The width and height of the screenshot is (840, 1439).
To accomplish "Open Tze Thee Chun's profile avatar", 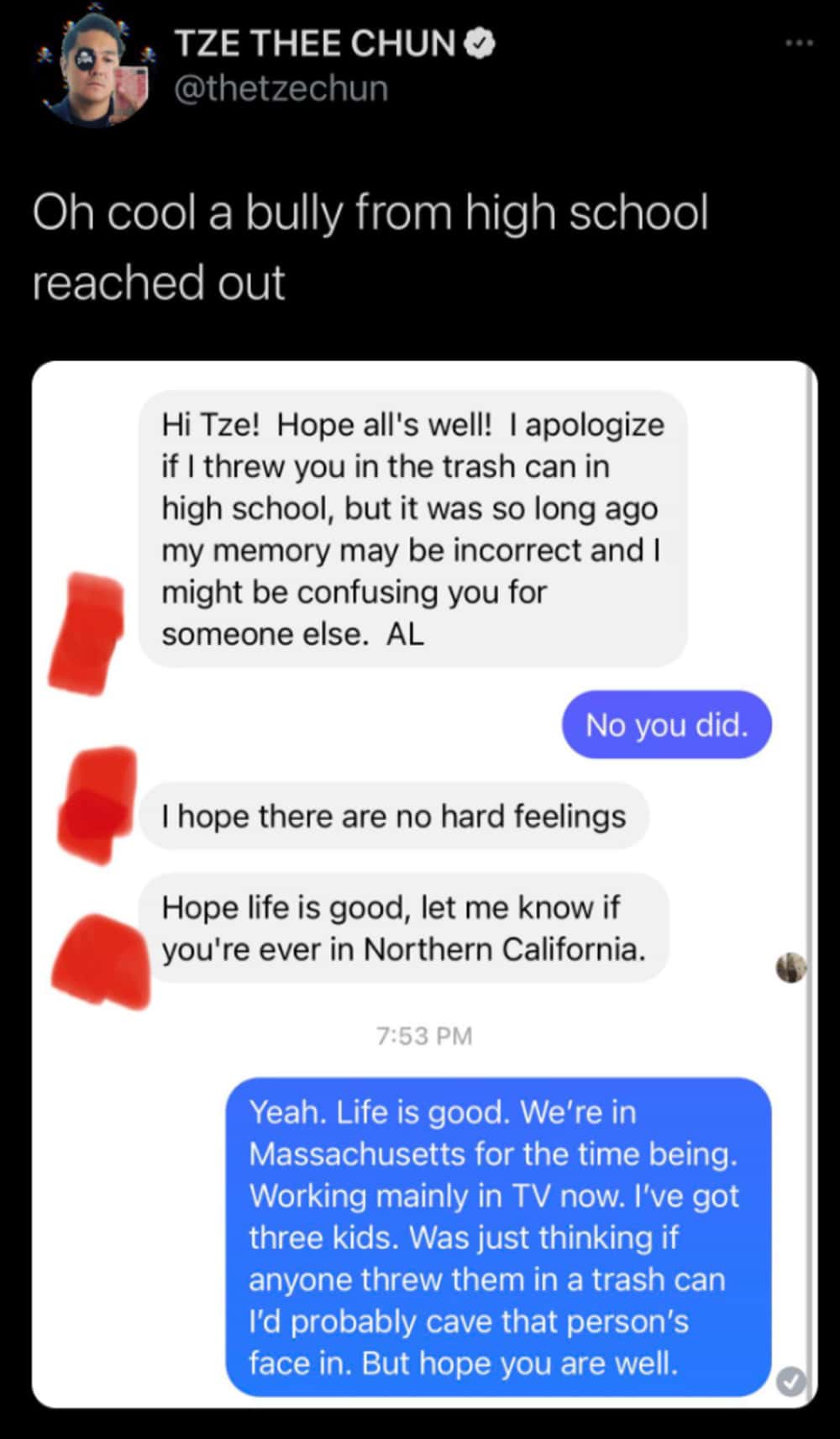I will tap(94, 69).
